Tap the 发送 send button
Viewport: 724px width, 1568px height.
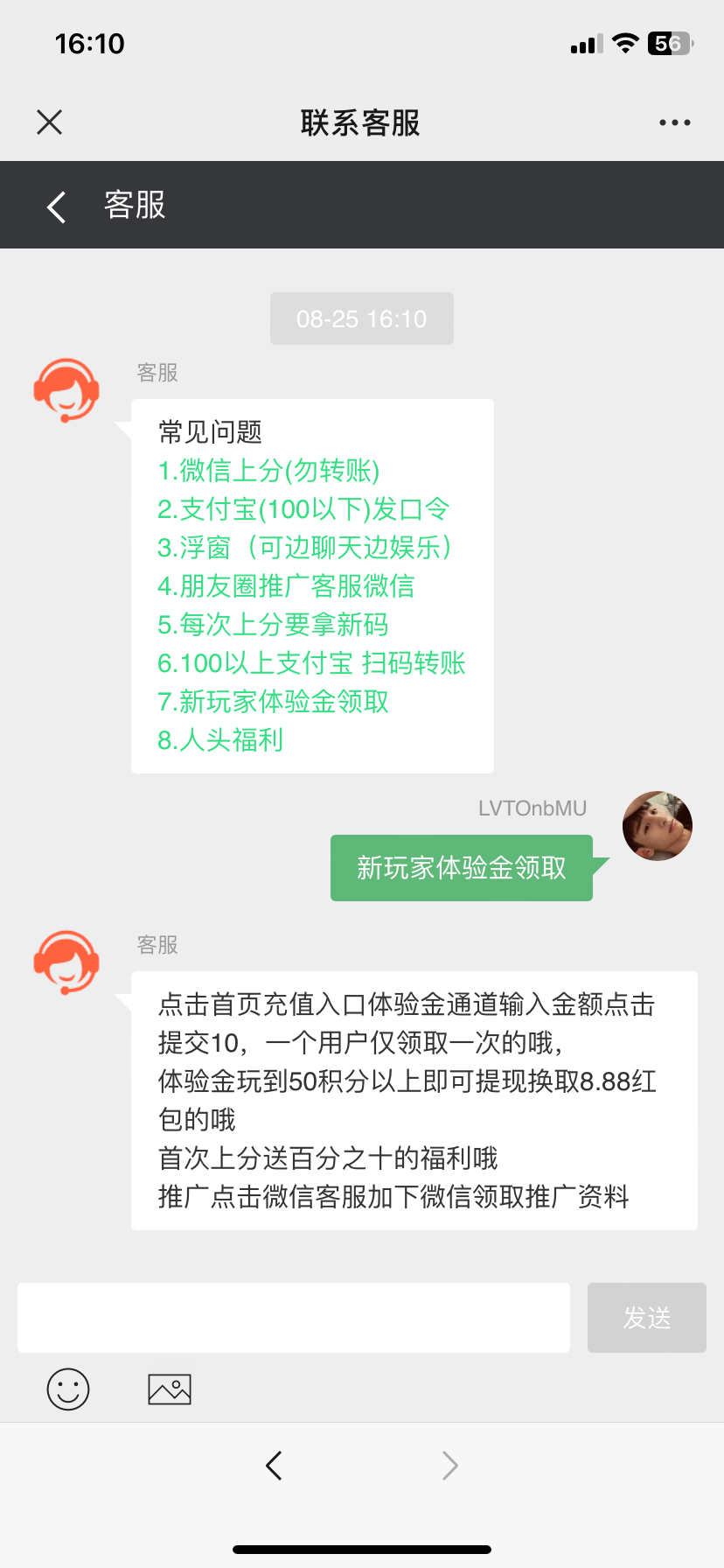[x=646, y=1318]
